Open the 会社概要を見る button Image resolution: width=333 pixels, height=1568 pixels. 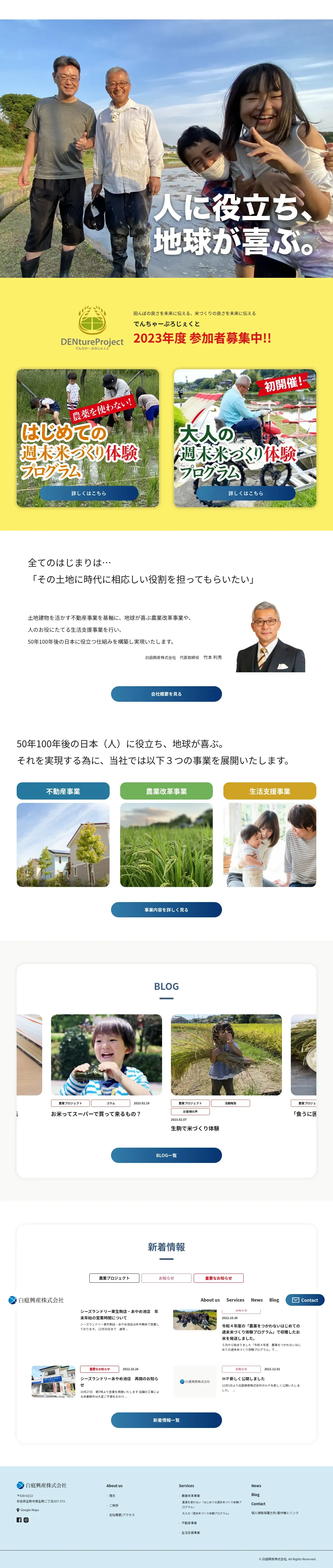166,694
